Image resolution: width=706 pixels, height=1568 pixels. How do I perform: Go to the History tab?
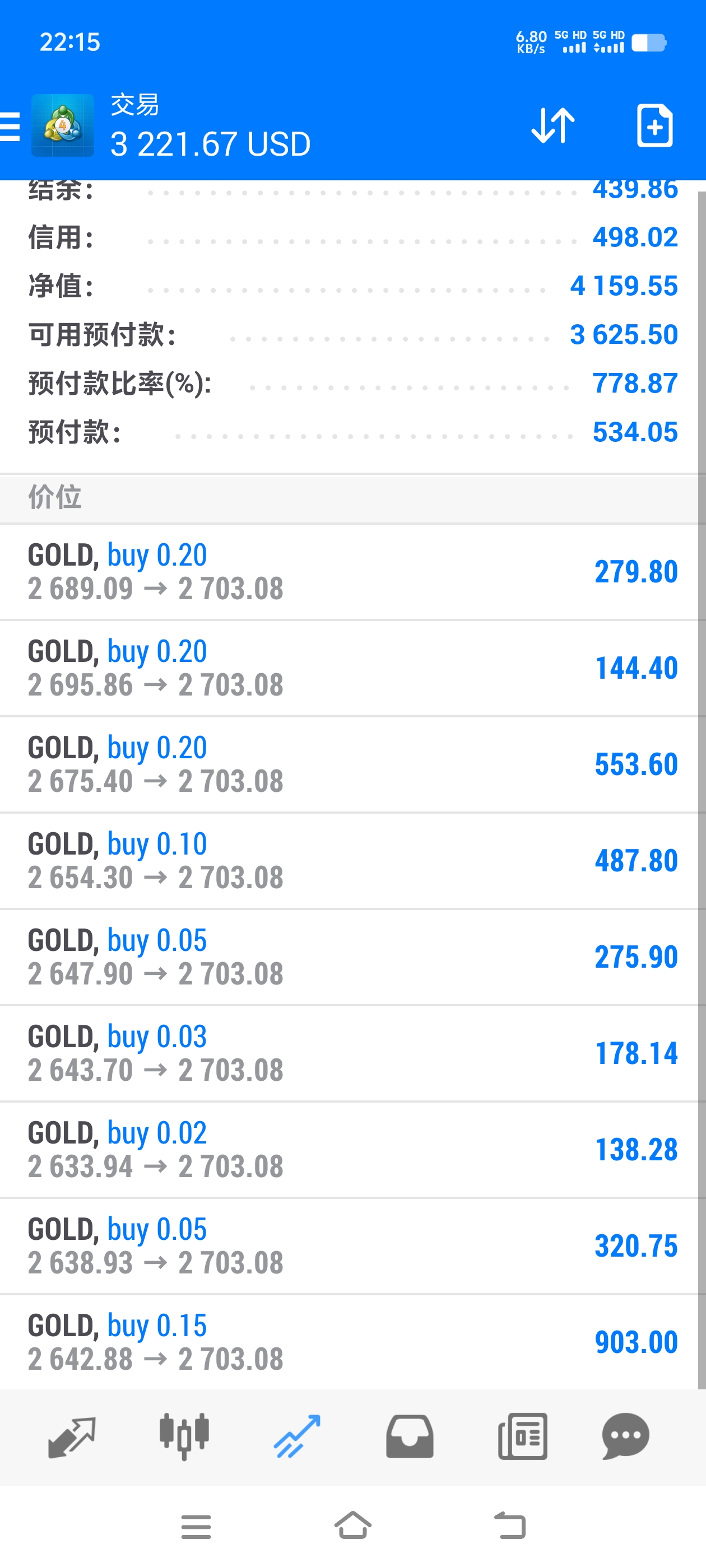click(x=410, y=1436)
